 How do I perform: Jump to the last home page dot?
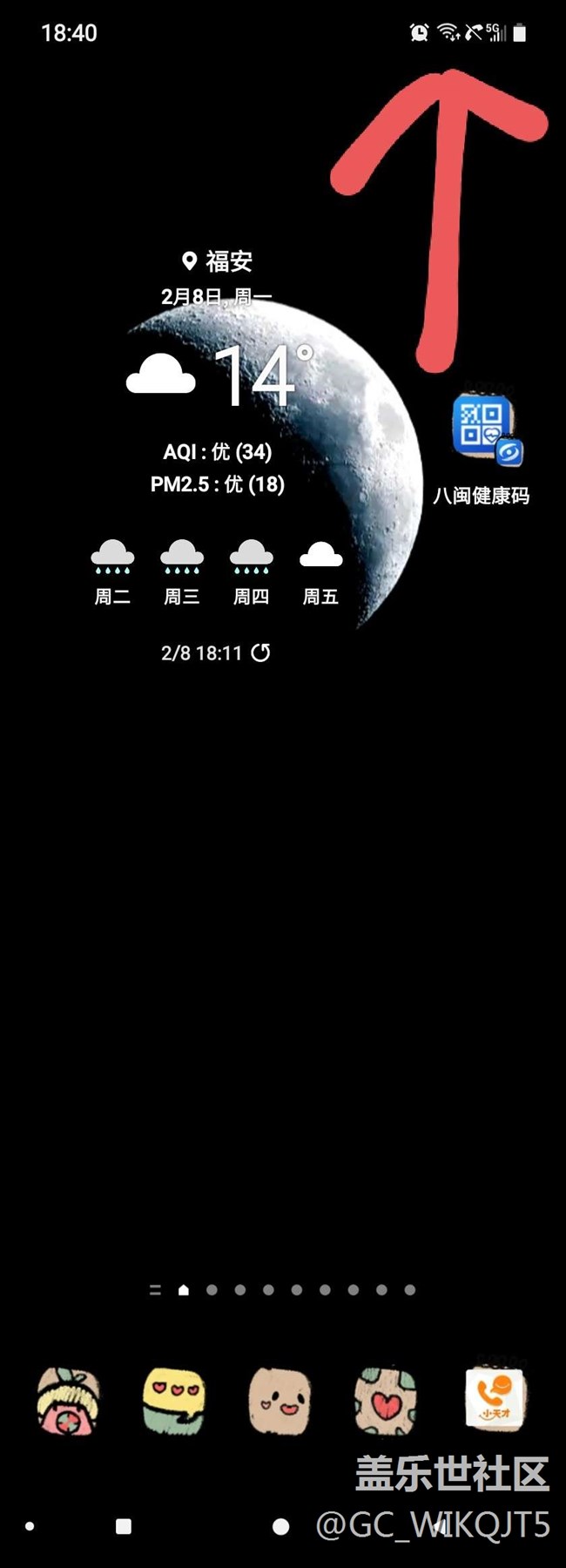tap(410, 1289)
